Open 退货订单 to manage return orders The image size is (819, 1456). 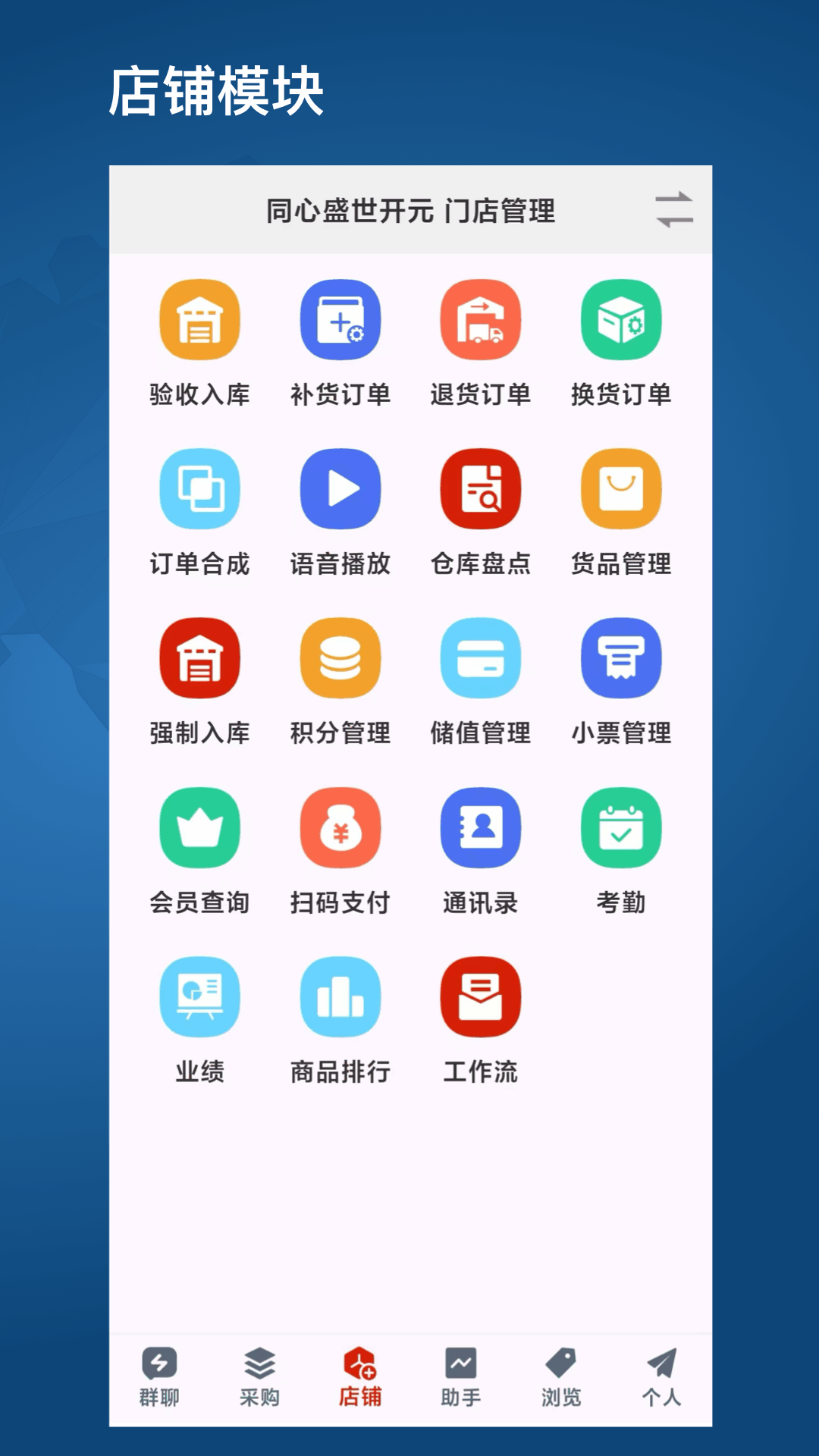click(x=480, y=321)
